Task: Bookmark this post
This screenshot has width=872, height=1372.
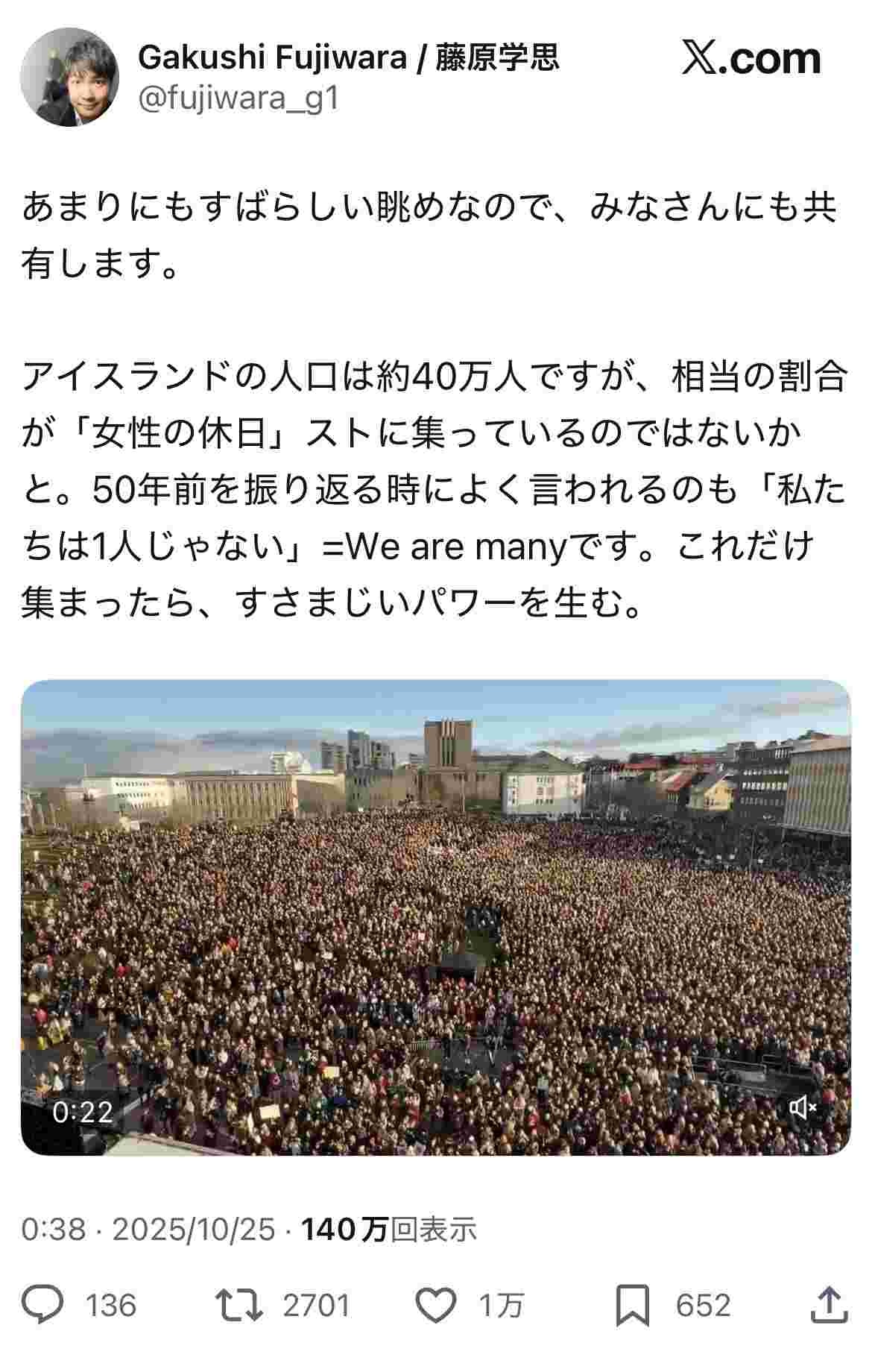Action: [632, 1306]
